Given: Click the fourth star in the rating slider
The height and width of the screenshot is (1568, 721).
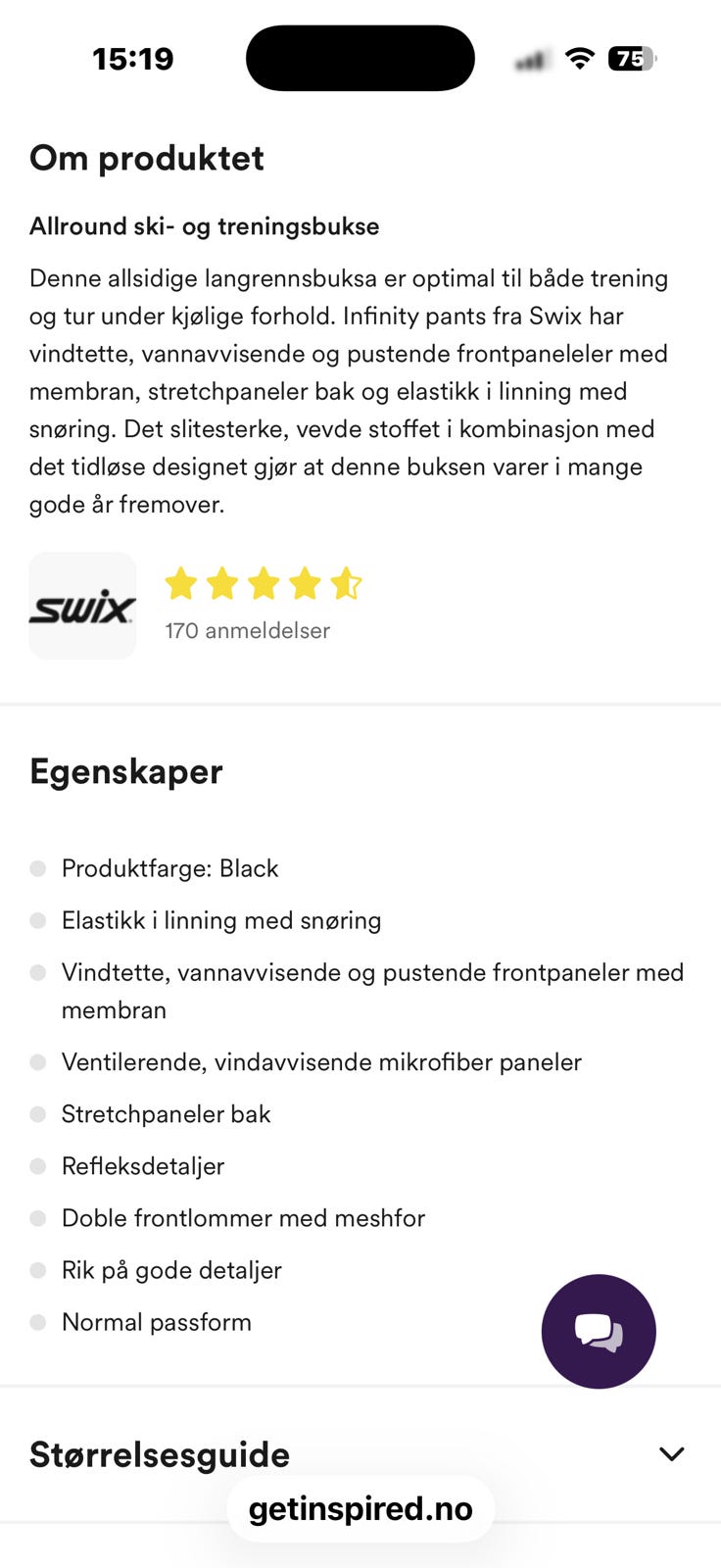Looking at the screenshot, I should click(x=305, y=583).
